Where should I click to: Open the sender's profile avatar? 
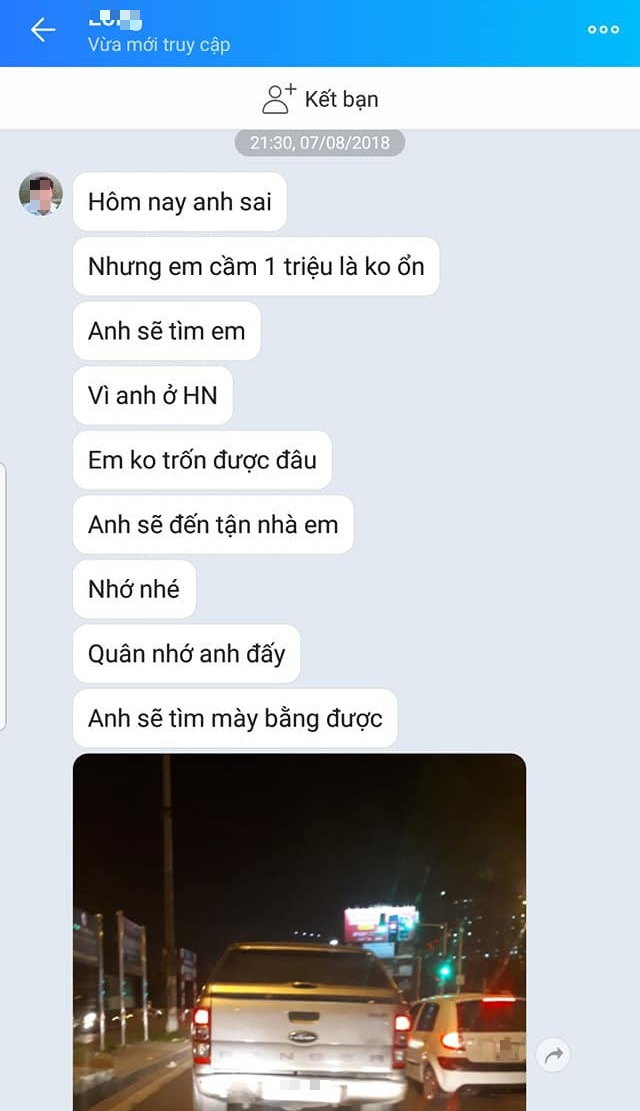pos(41,194)
